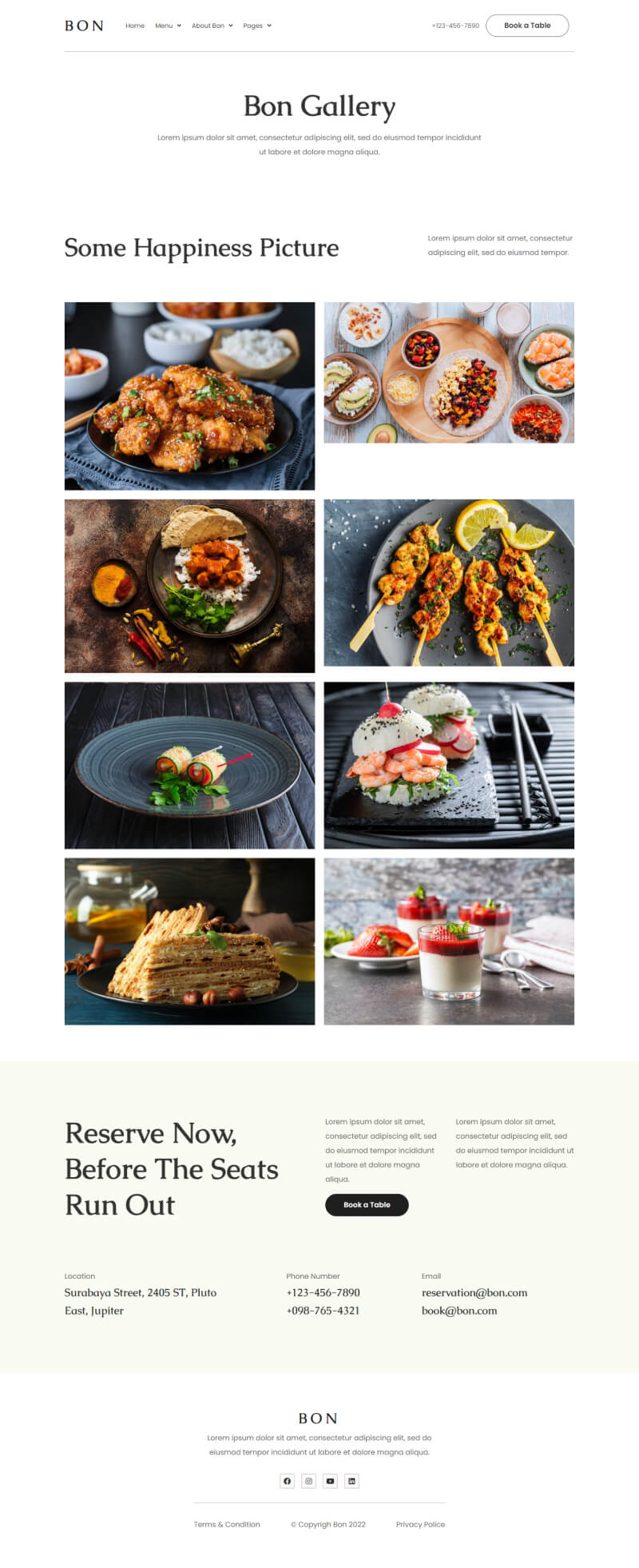This screenshot has height=1568, width=639.
Task: Expand the Menu dropdown
Action: click(x=168, y=26)
